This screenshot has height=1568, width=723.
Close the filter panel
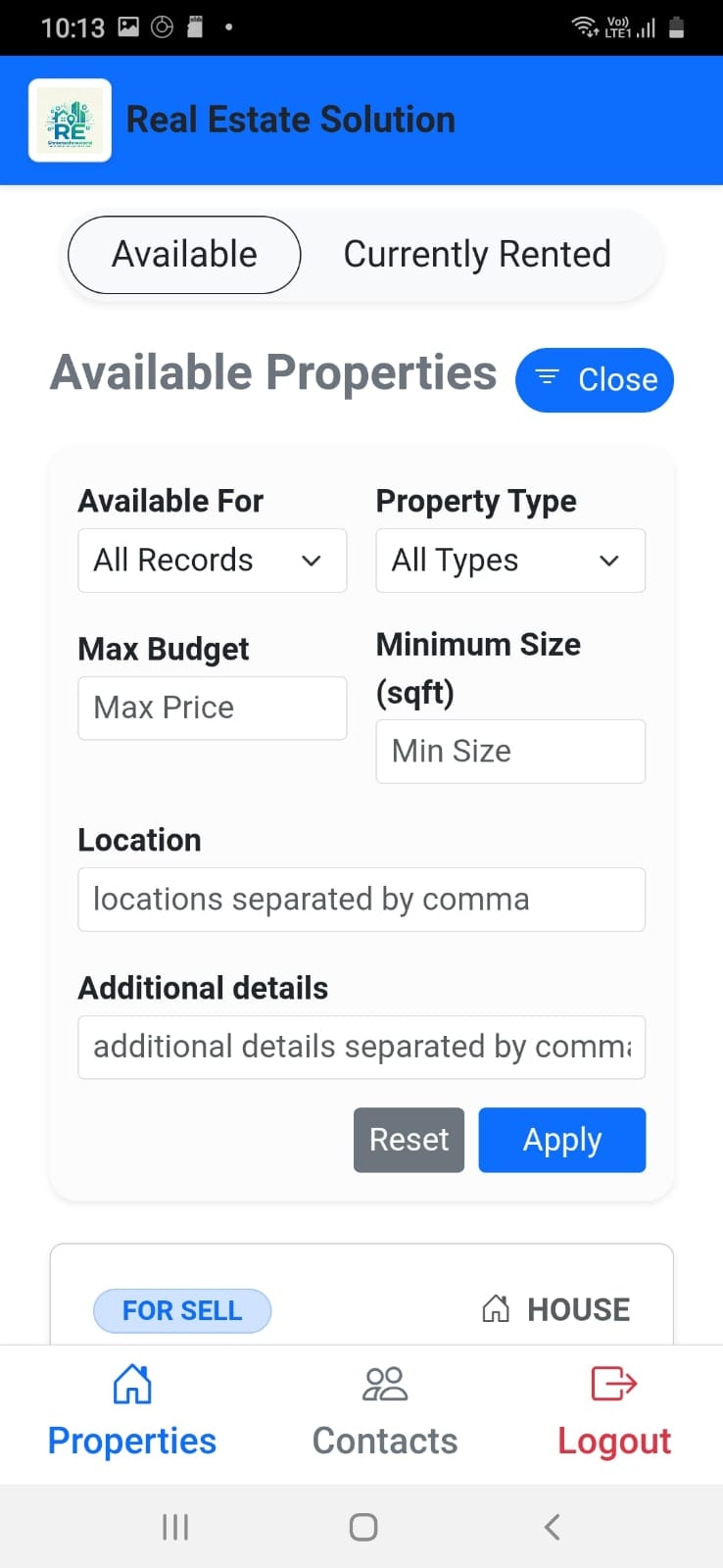click(595, 380)
